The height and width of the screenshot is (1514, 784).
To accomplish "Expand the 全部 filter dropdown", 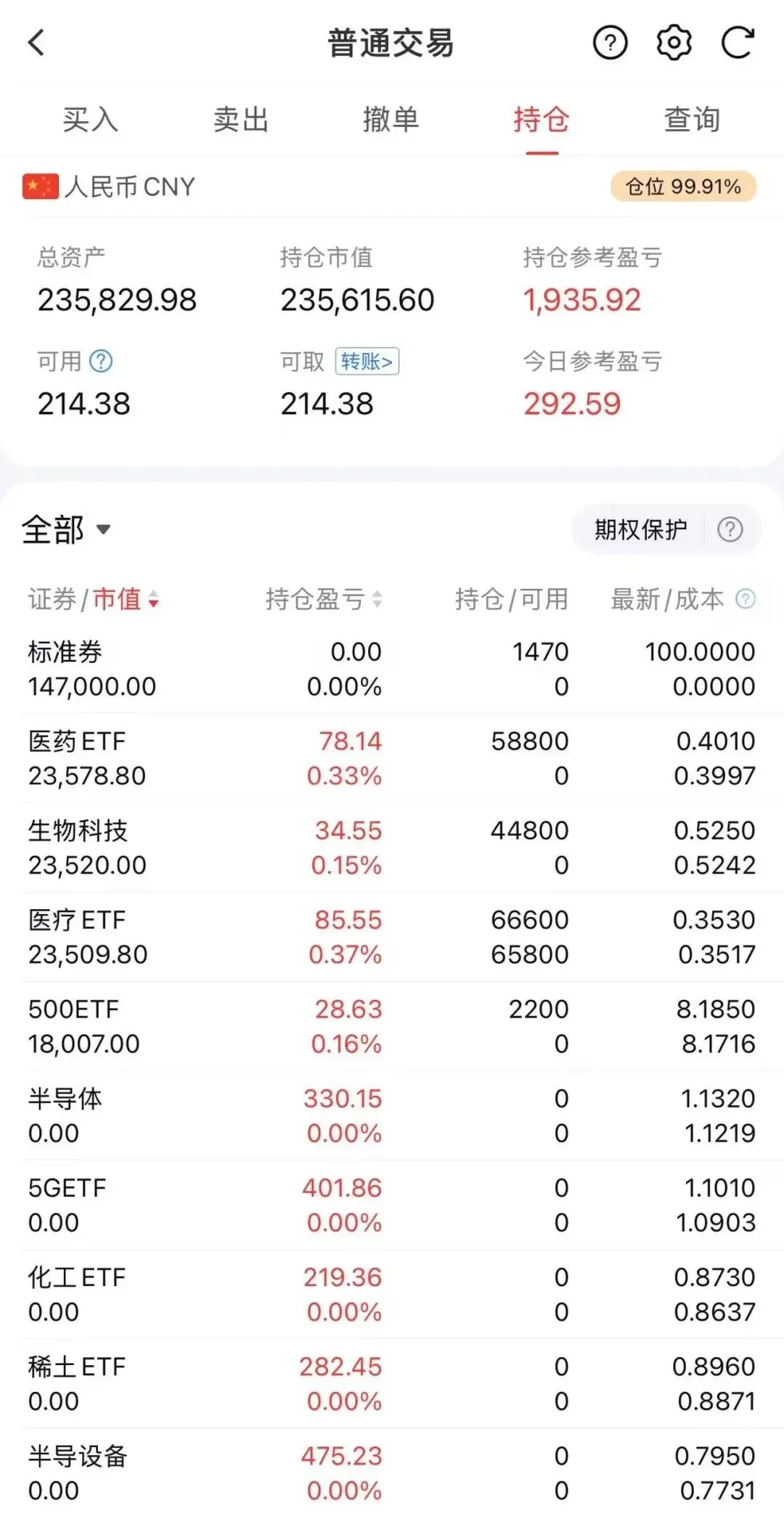I will click(66, 529).
